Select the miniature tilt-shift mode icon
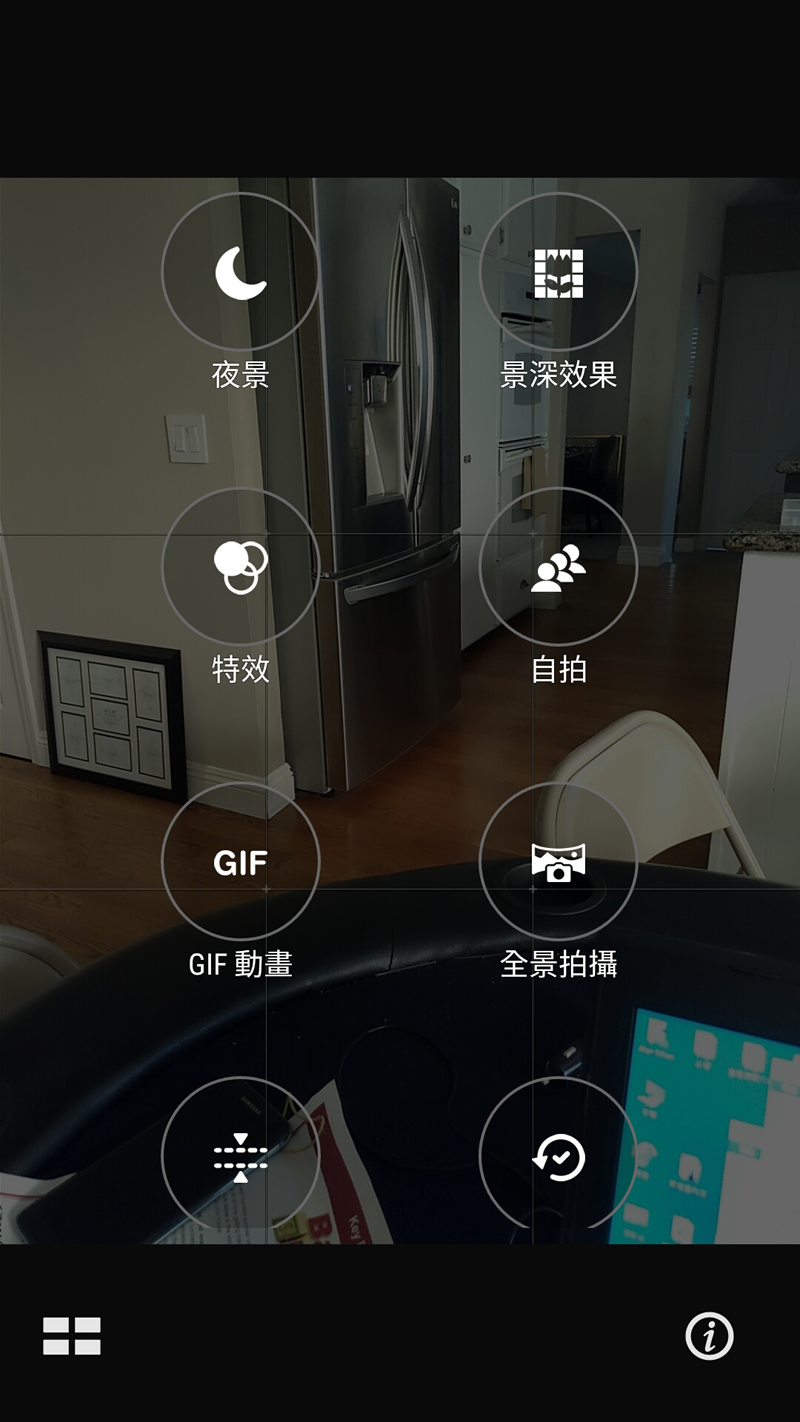The height and width of the screenshot is (1422, 800). pyautogui.click(x=240, y=1157)
